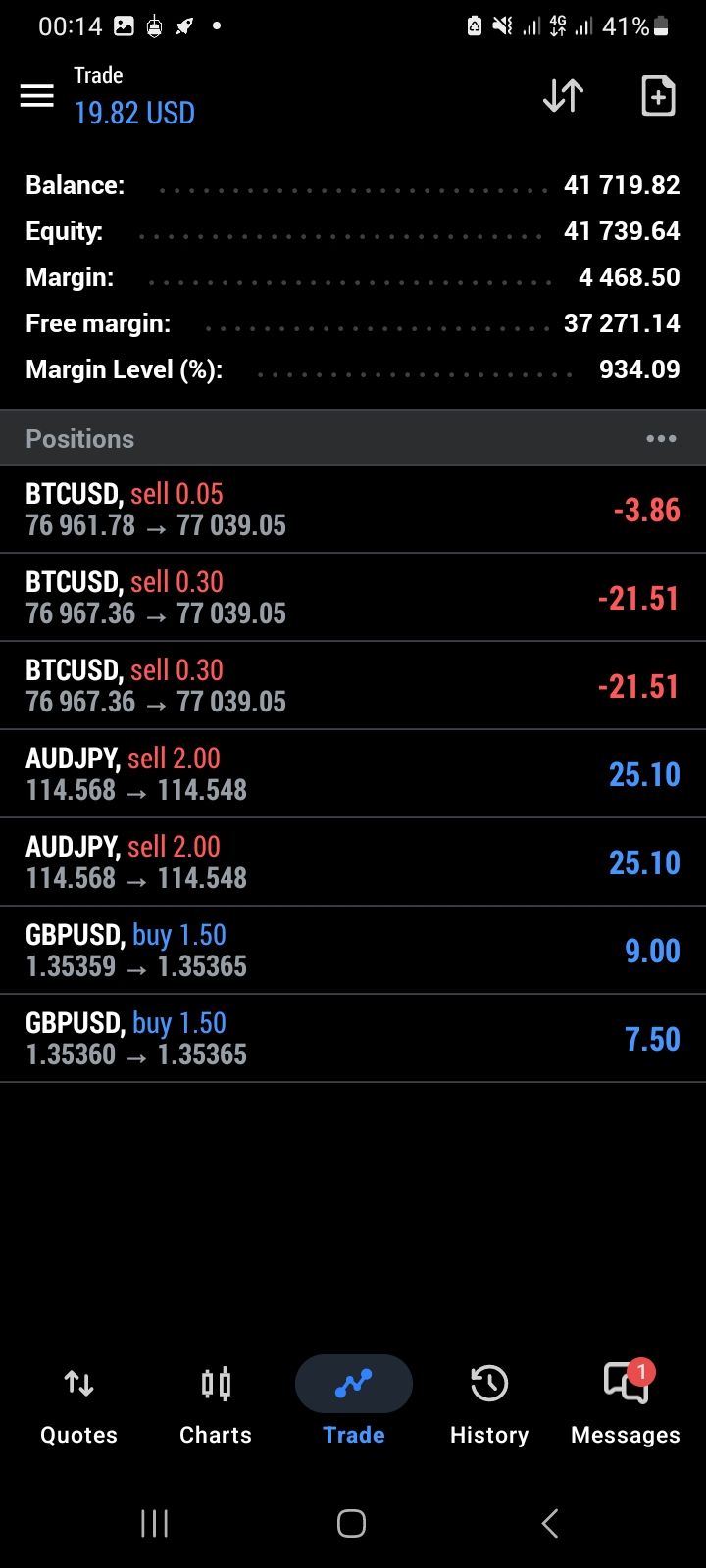The width and height of the screenshot is (706, 1568).
Task: Open the sort positions arrows icon
Action: pyautogui.click(x=564, y=96)
